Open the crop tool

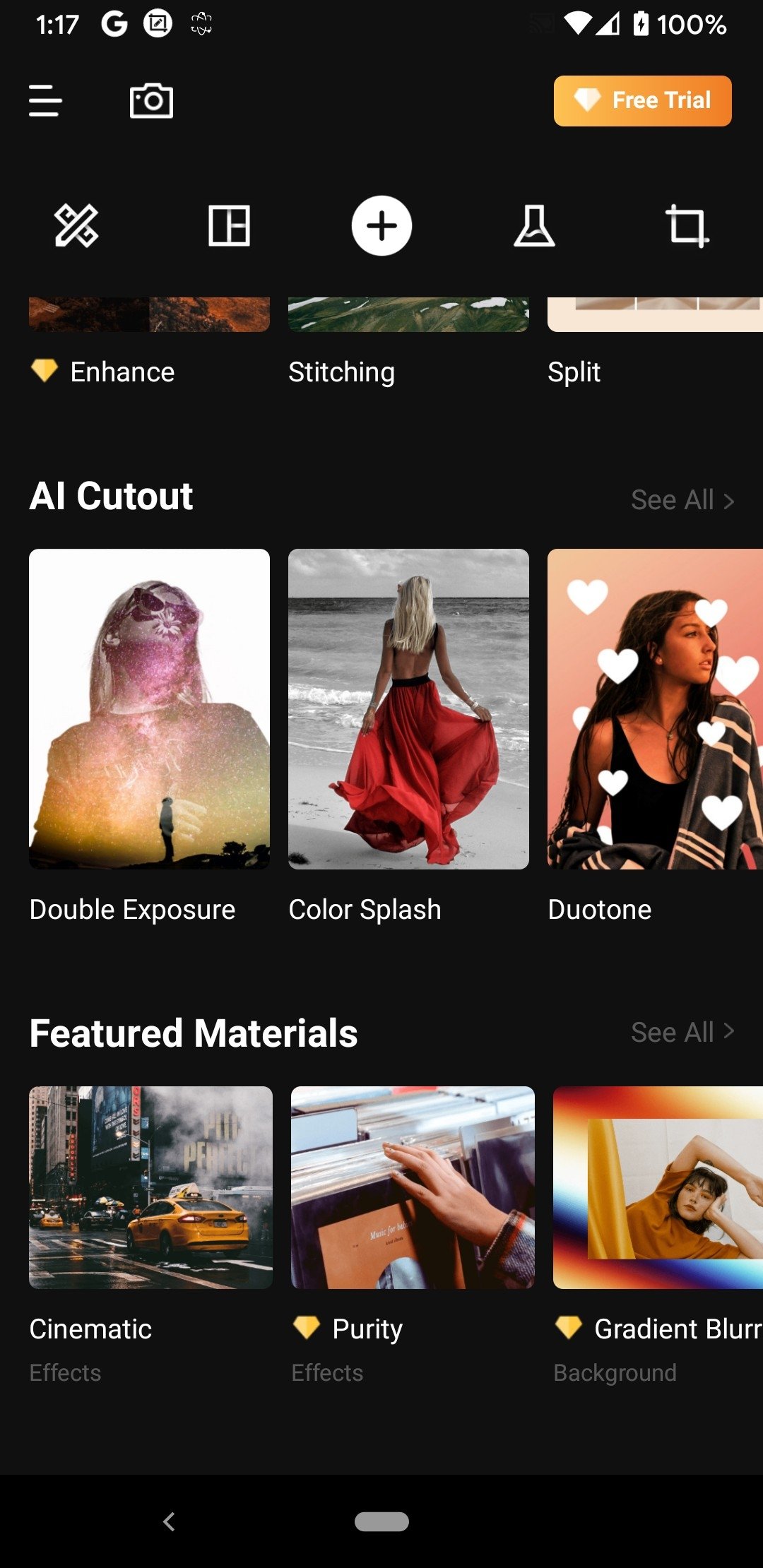687,226
